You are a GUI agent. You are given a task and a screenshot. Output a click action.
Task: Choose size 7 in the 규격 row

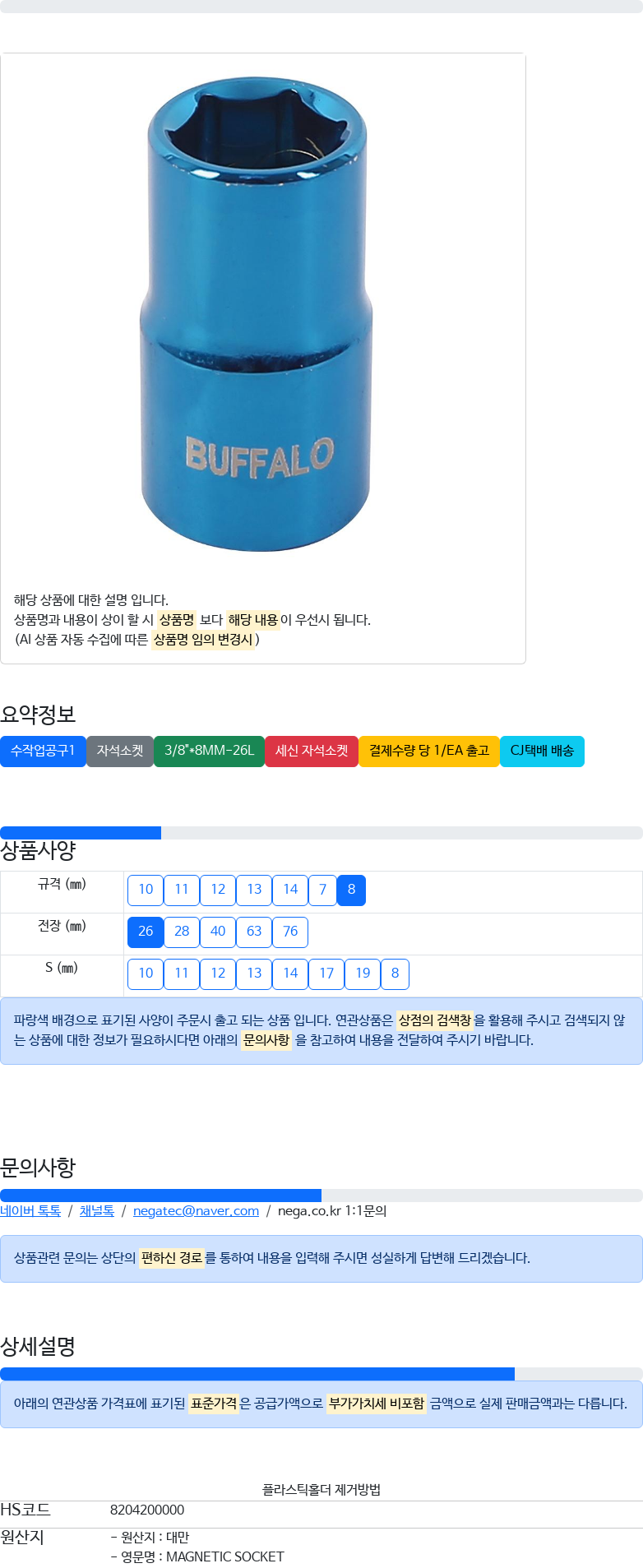pos(322,890)
